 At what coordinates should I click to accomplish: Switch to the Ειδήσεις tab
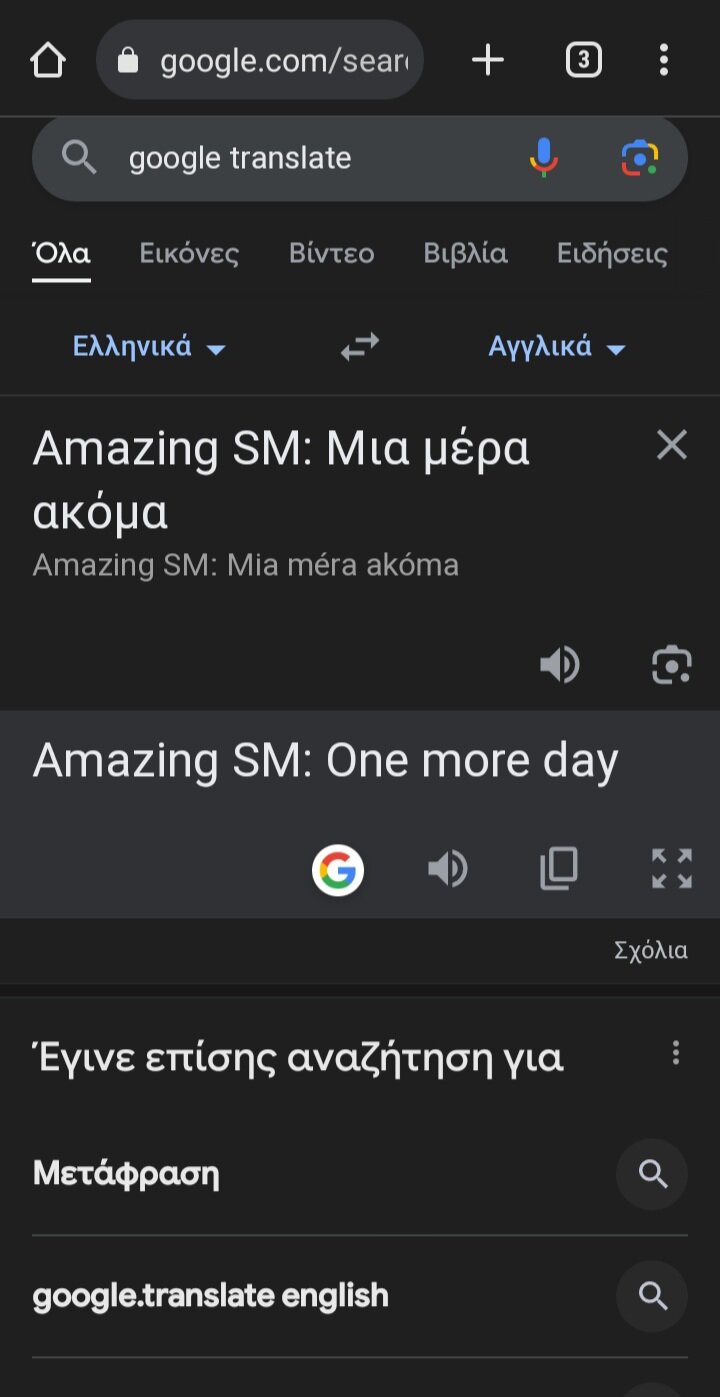point(612,253)
